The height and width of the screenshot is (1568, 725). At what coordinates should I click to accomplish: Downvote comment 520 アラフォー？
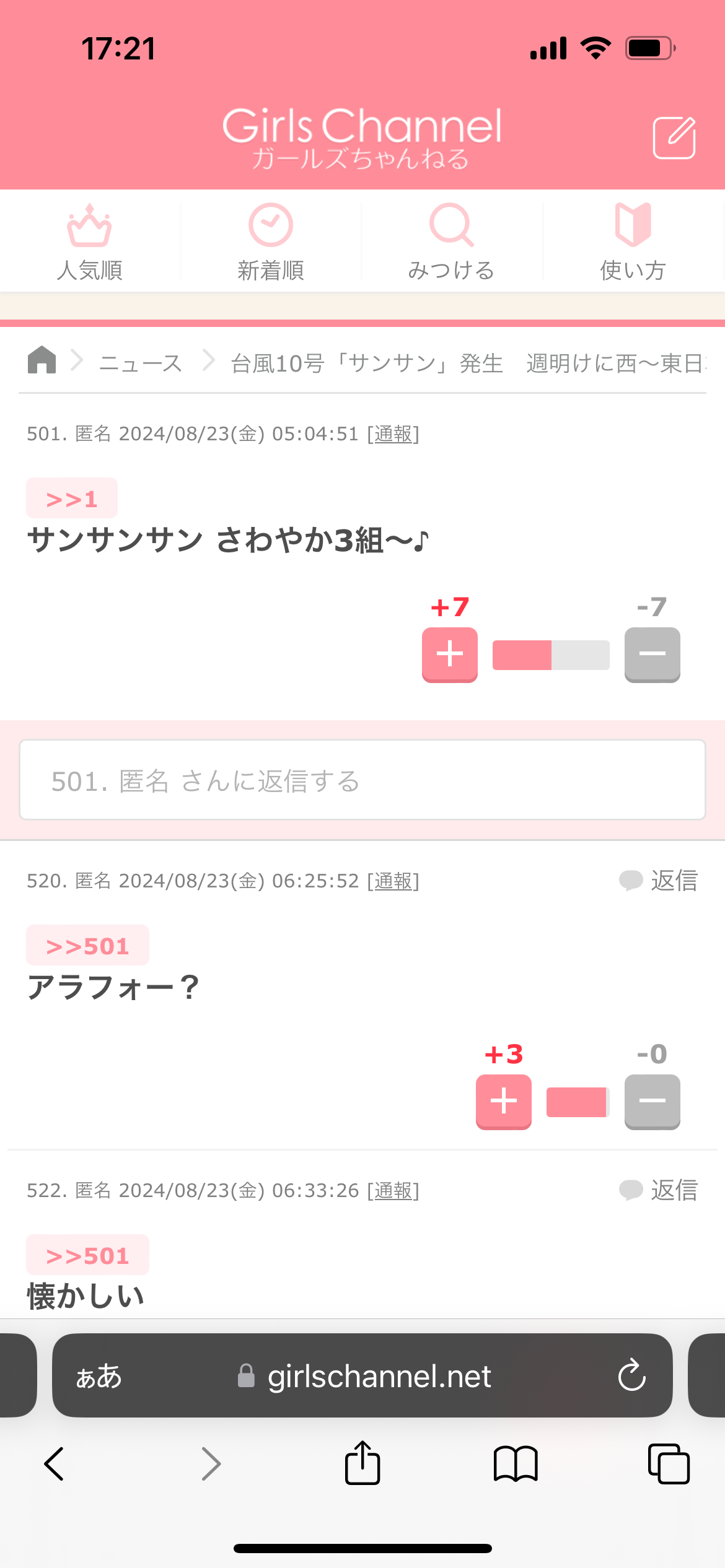652,1102
